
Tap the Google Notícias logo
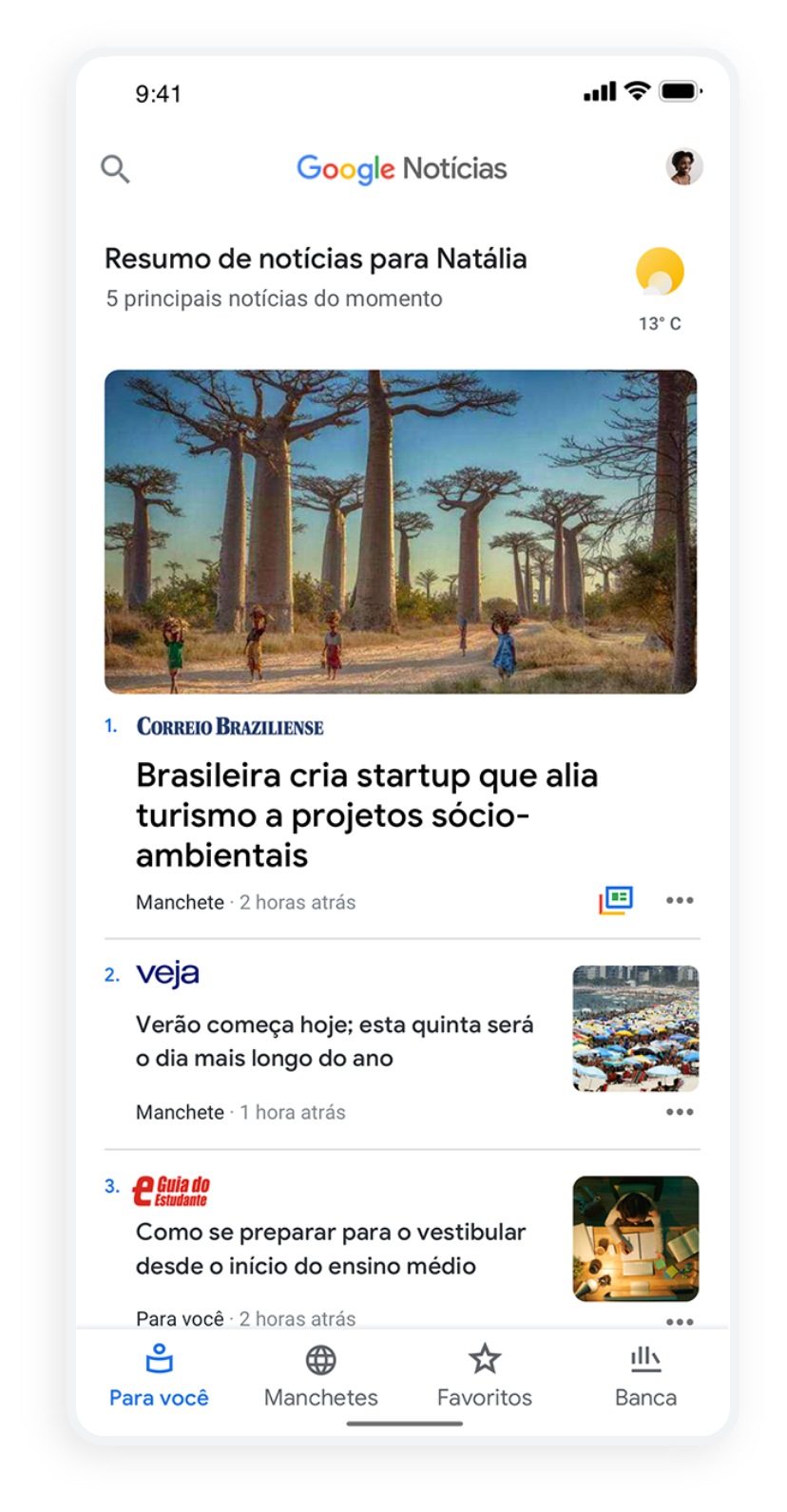pyautogui.click(x=402, y=168)
